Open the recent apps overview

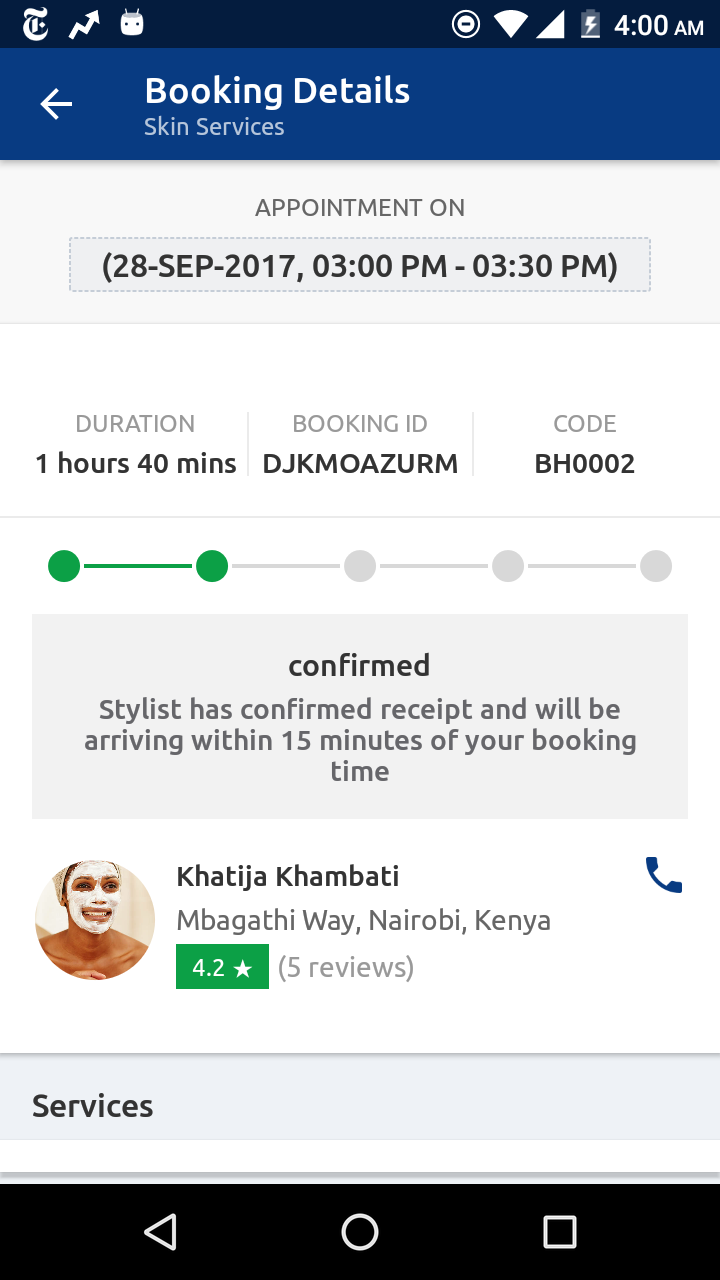coord(559,1232)
